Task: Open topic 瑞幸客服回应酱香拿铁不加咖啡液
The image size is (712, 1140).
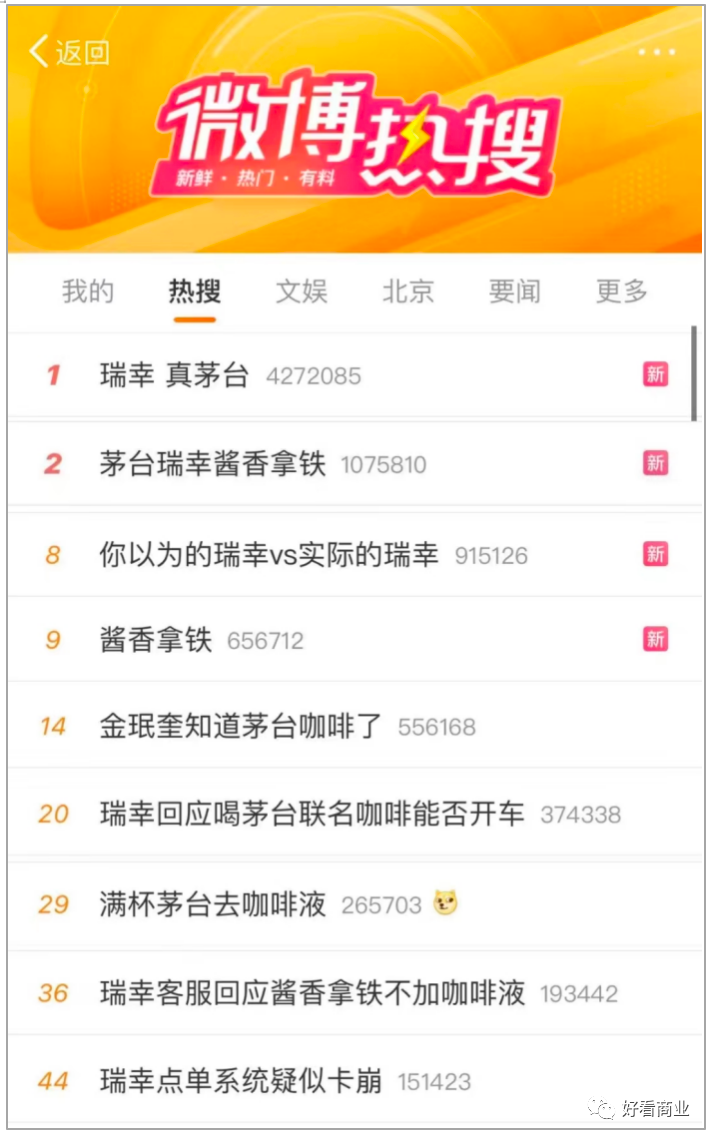Action: [x=312, y=993]
